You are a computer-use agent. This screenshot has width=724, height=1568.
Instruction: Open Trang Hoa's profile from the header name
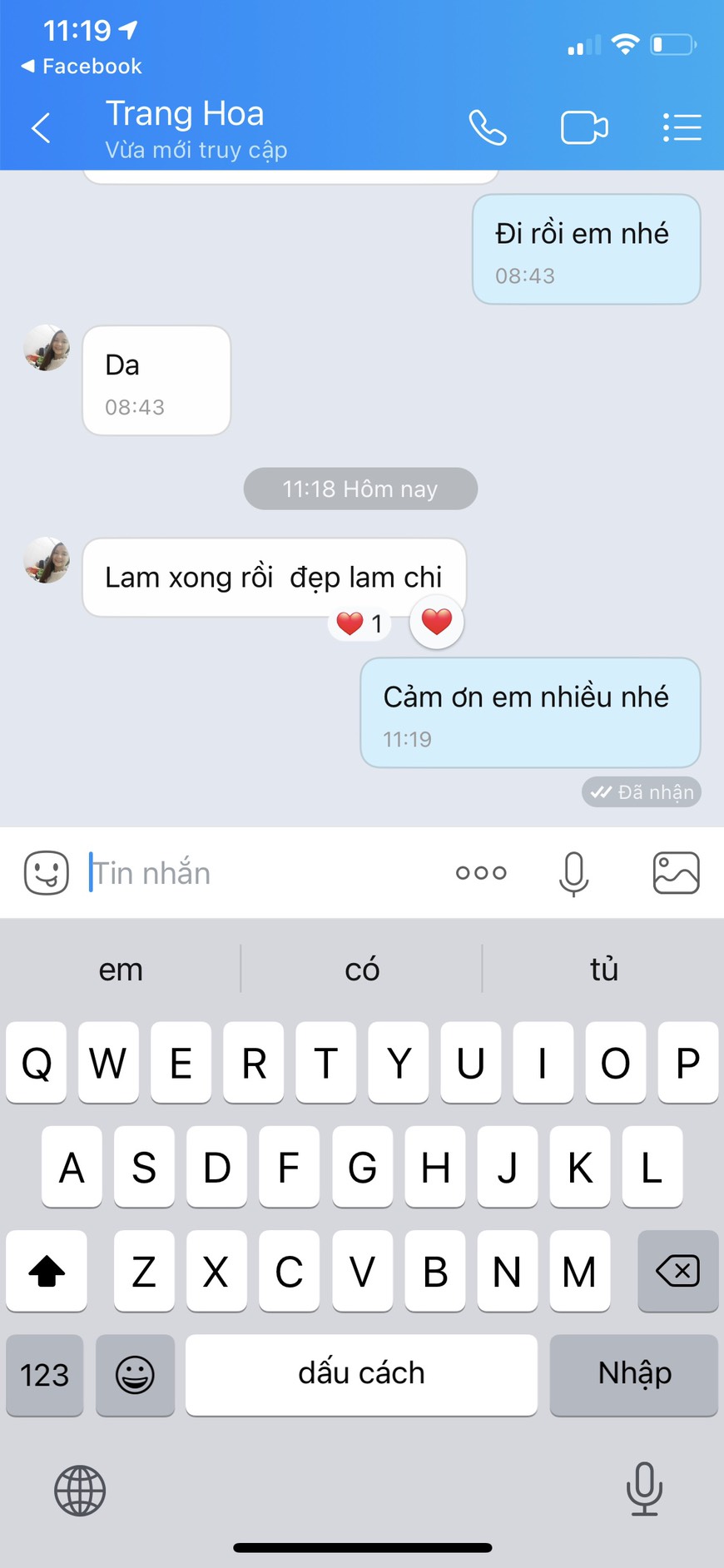(x=185, y=114)
